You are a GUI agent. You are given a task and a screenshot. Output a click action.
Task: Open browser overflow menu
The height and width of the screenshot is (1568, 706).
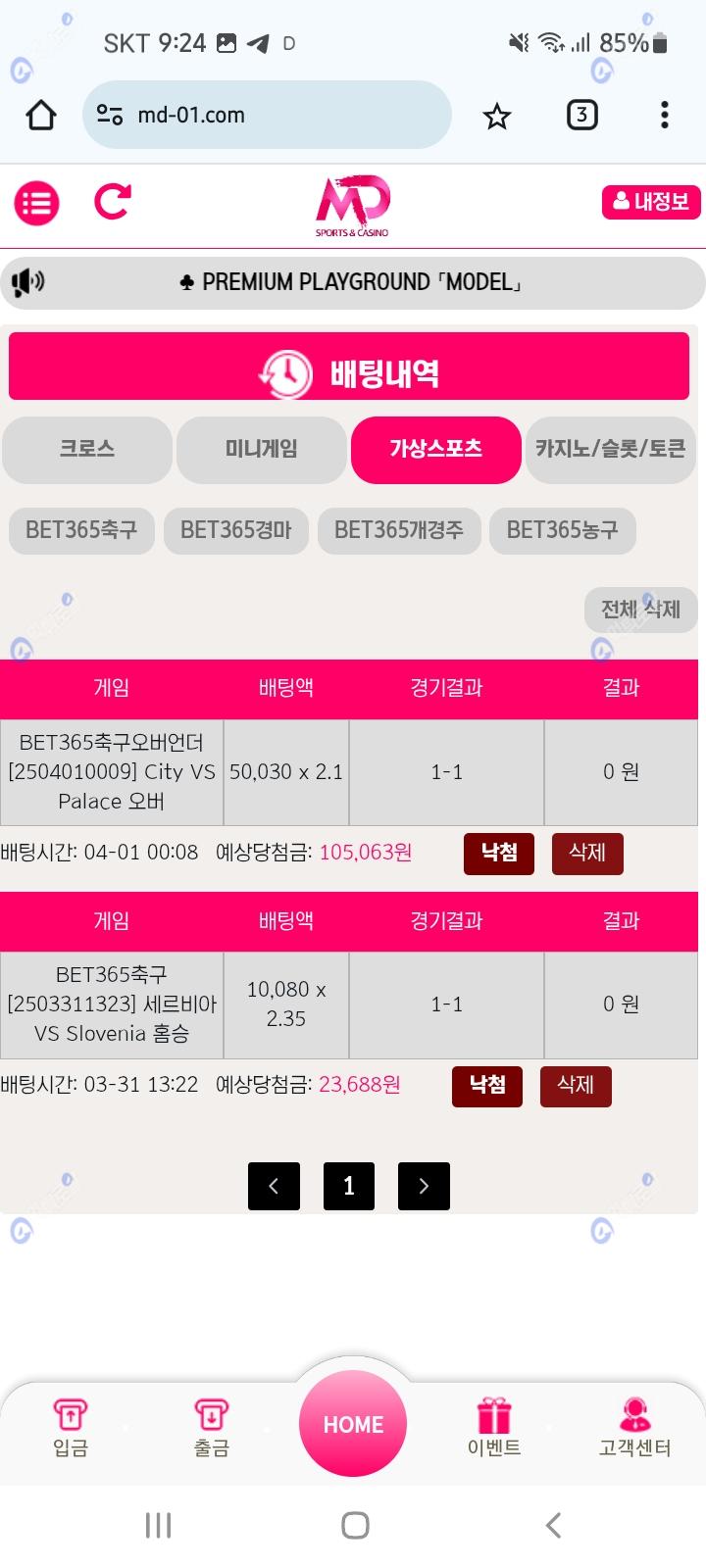coord(664,116)
